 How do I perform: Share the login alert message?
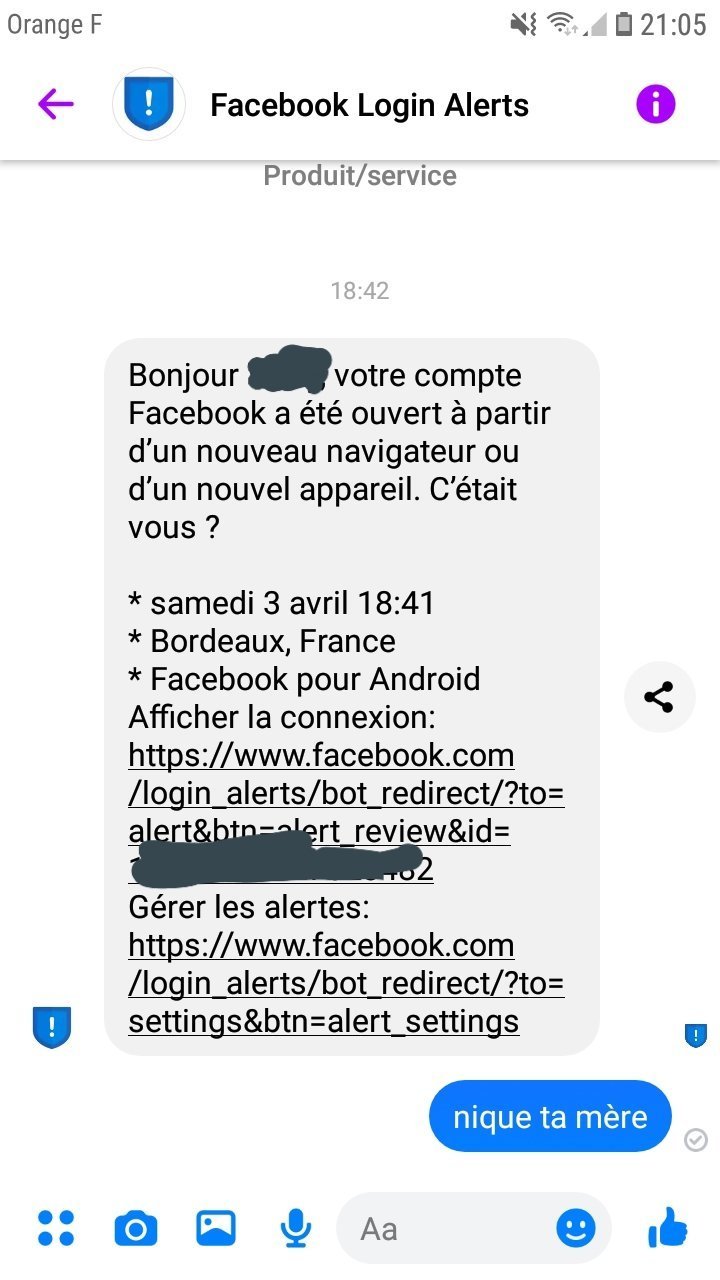click(x=659, y=697)
